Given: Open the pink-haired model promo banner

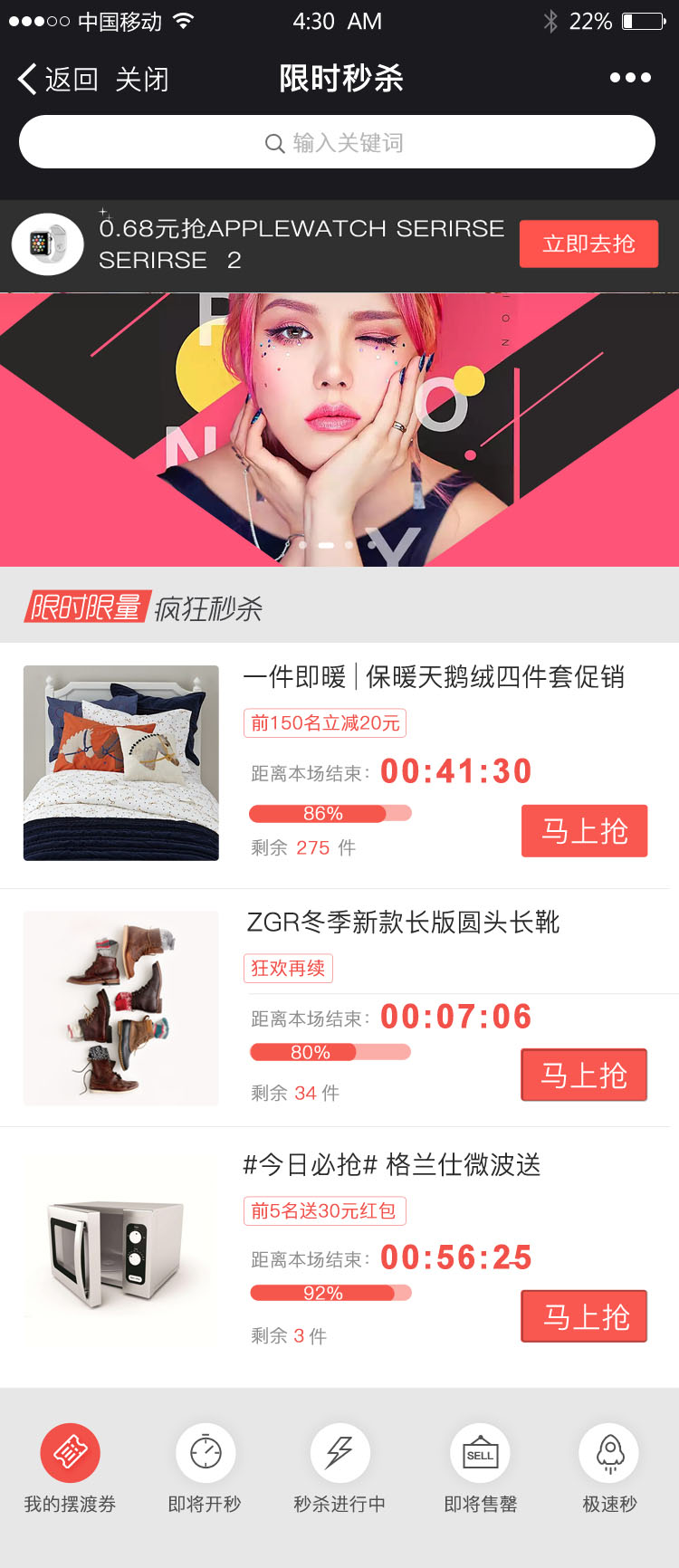Looking at the screenshot, I should click(x=339, y=429).
